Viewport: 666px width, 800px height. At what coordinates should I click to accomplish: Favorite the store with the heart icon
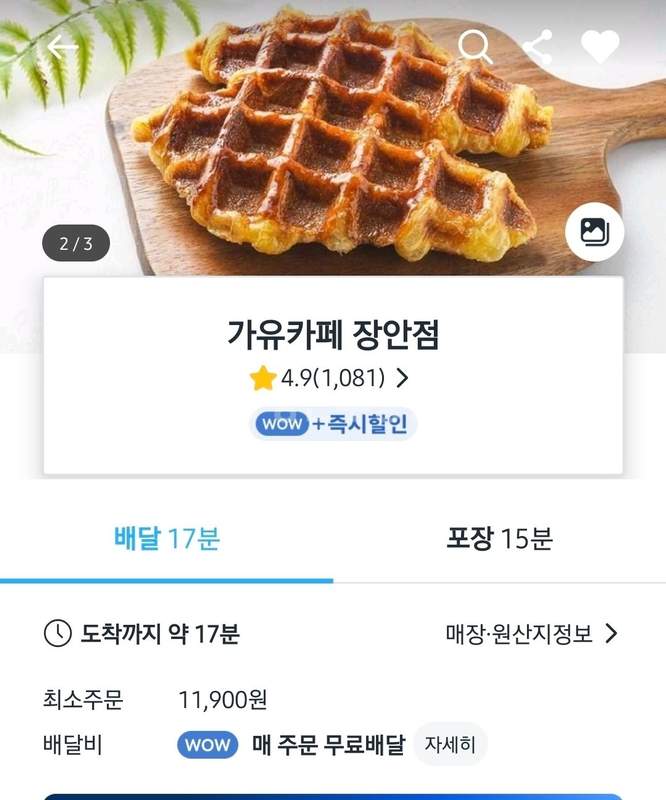[x=600, y=47]
